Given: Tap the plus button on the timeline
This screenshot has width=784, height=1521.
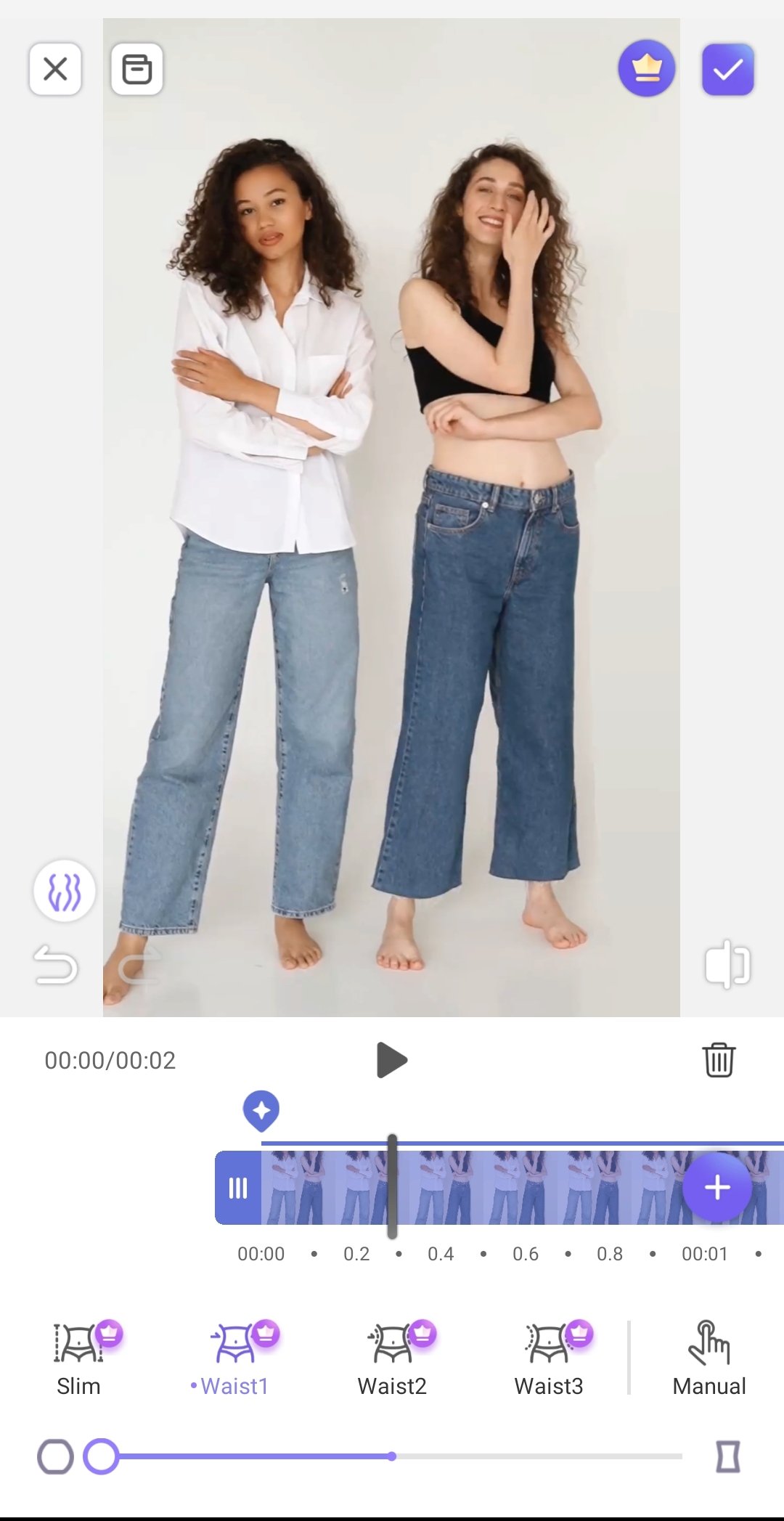Looking at the screenshot, I should coord(717,1188).
